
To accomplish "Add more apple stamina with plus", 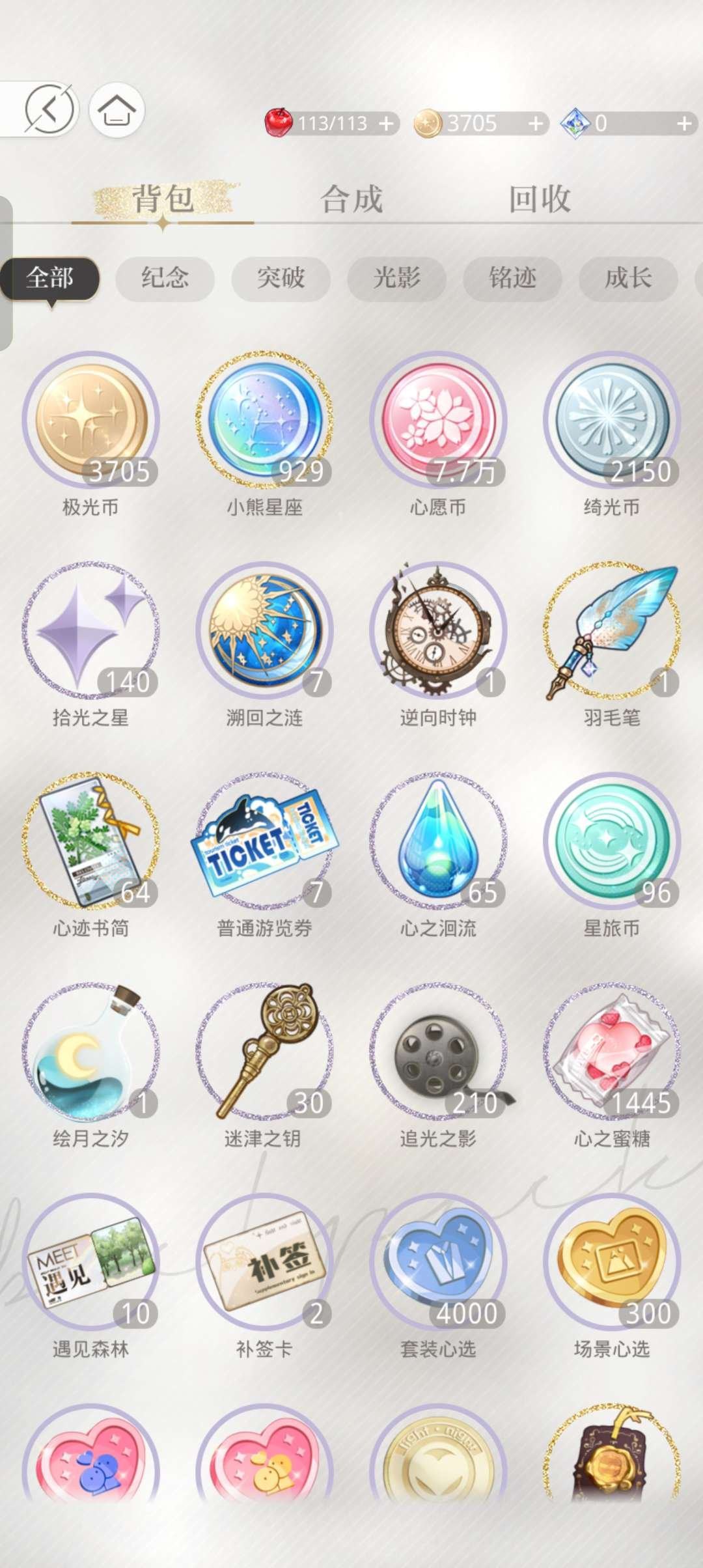I will tap(386, 123).
